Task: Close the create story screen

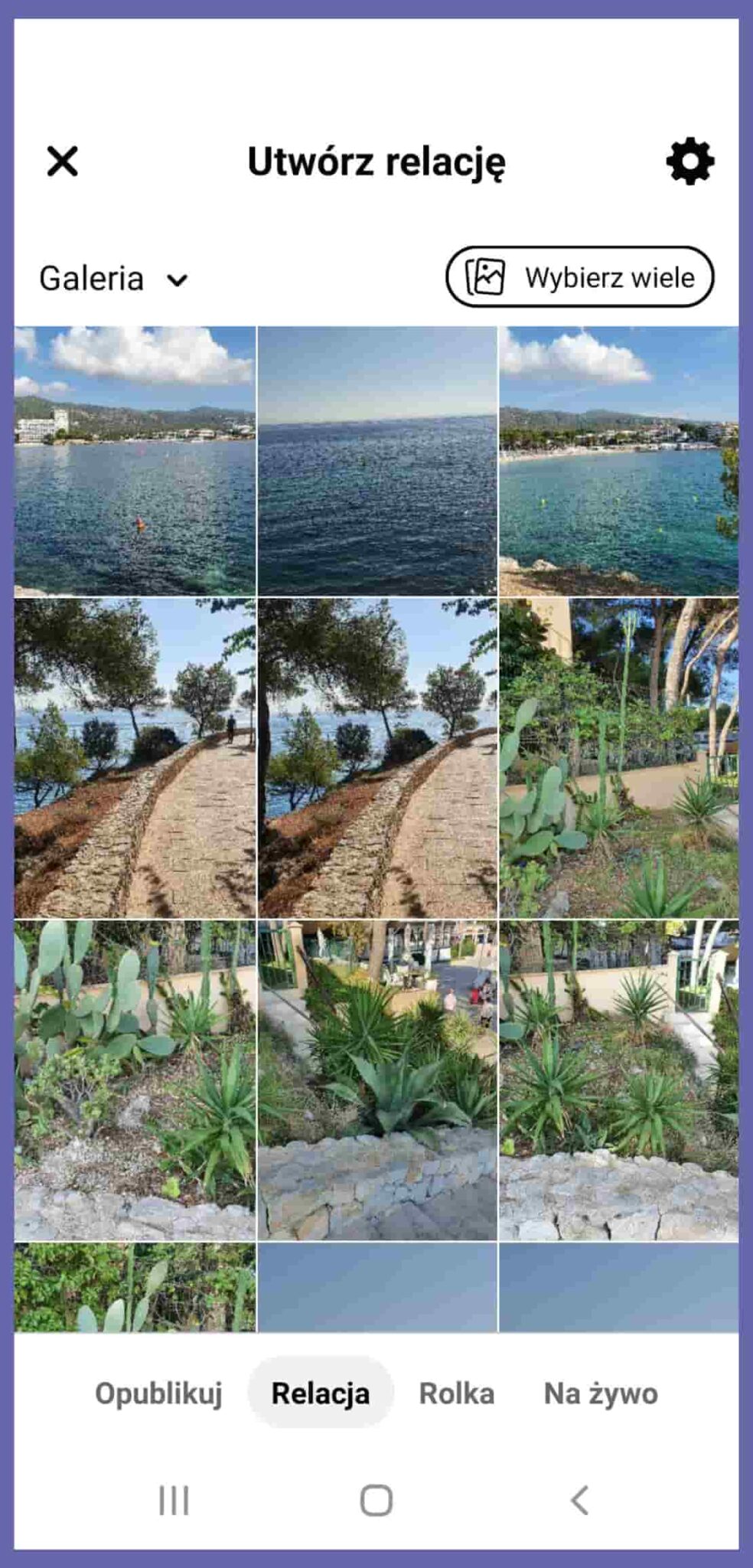Action: point(62,162)
